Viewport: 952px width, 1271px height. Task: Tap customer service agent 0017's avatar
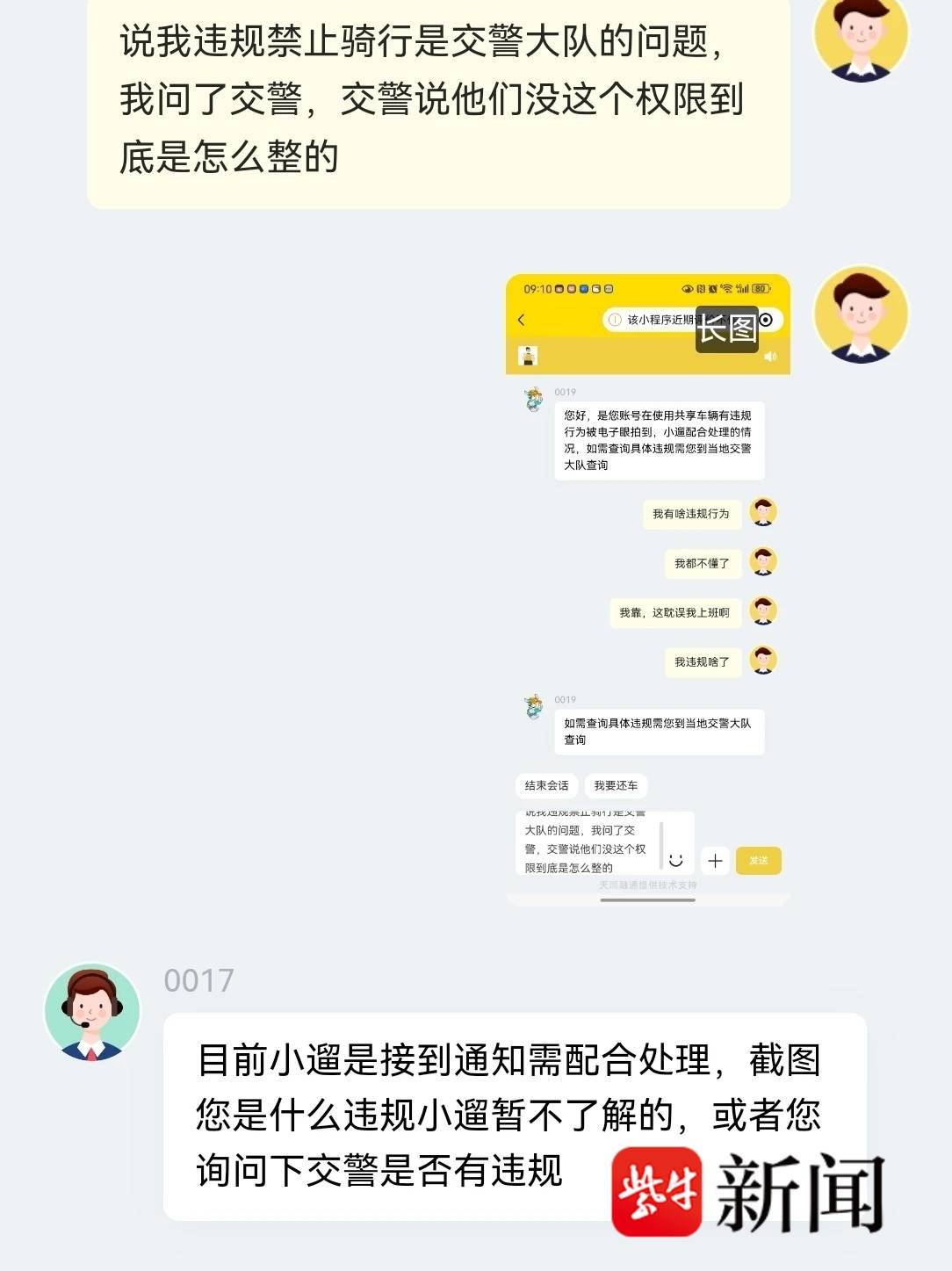[92, 1011]
